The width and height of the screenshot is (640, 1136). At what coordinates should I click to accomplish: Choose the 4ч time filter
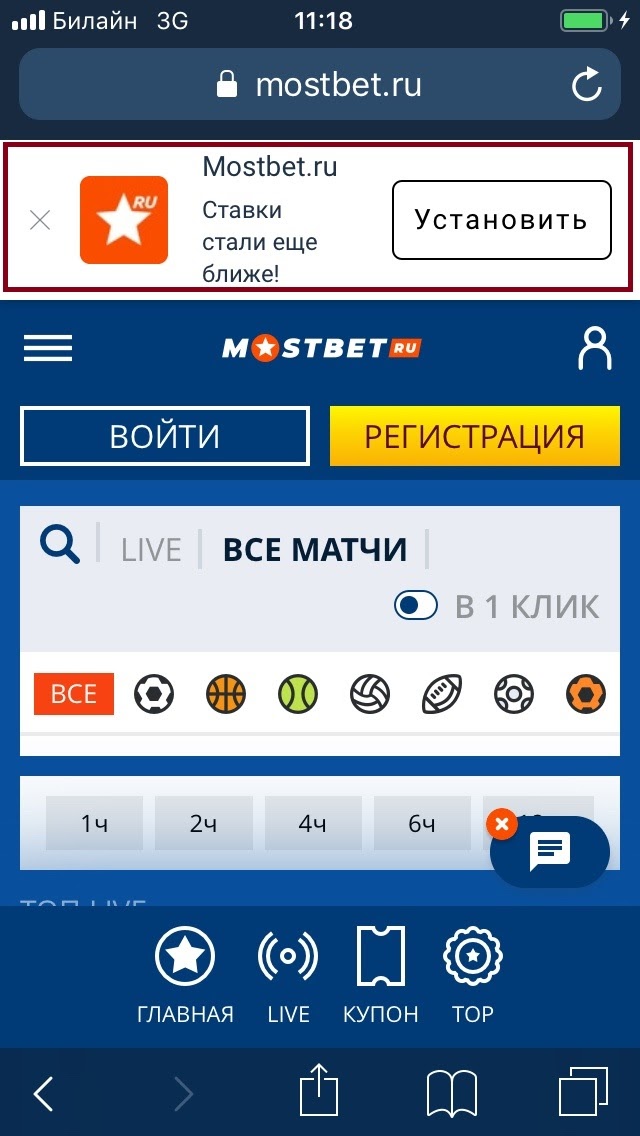(x=313, y=823)
